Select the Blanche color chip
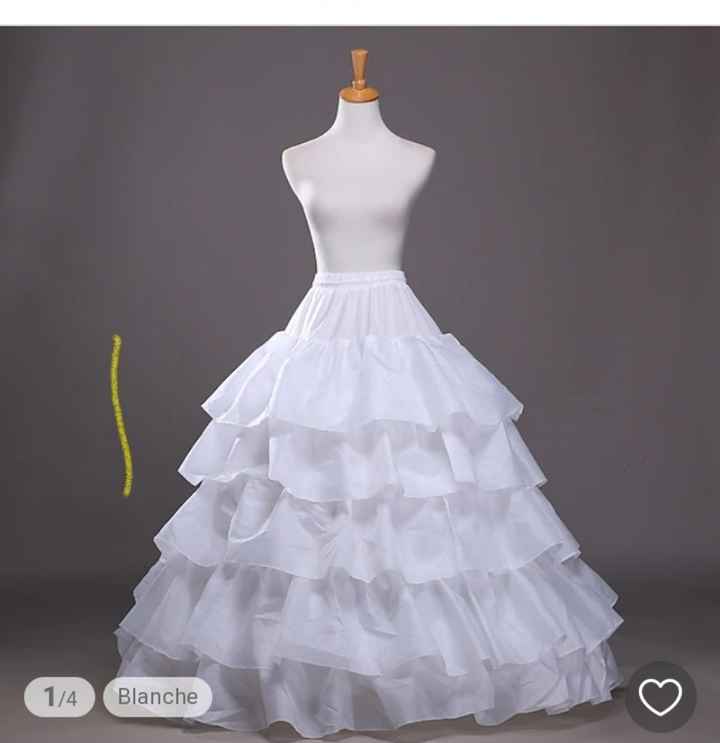The width and height of the screenshot is (720, 743). [157, 697]
